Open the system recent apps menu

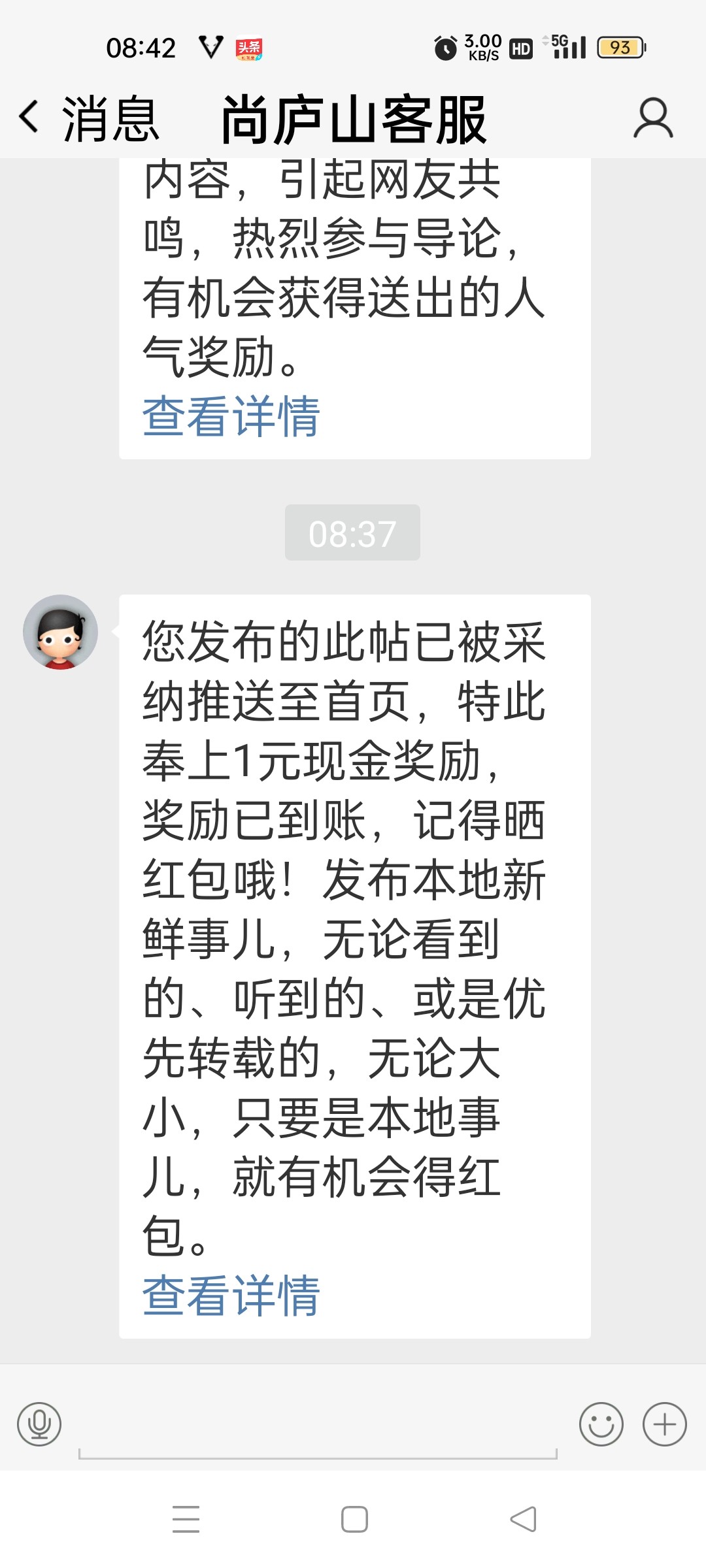click(186, 1519)
